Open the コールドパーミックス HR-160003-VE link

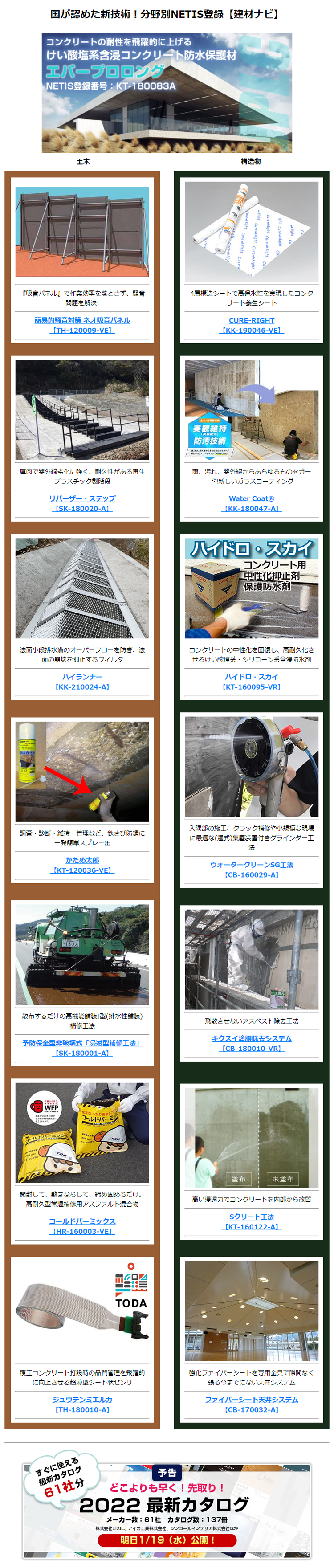click(82, 1225)
